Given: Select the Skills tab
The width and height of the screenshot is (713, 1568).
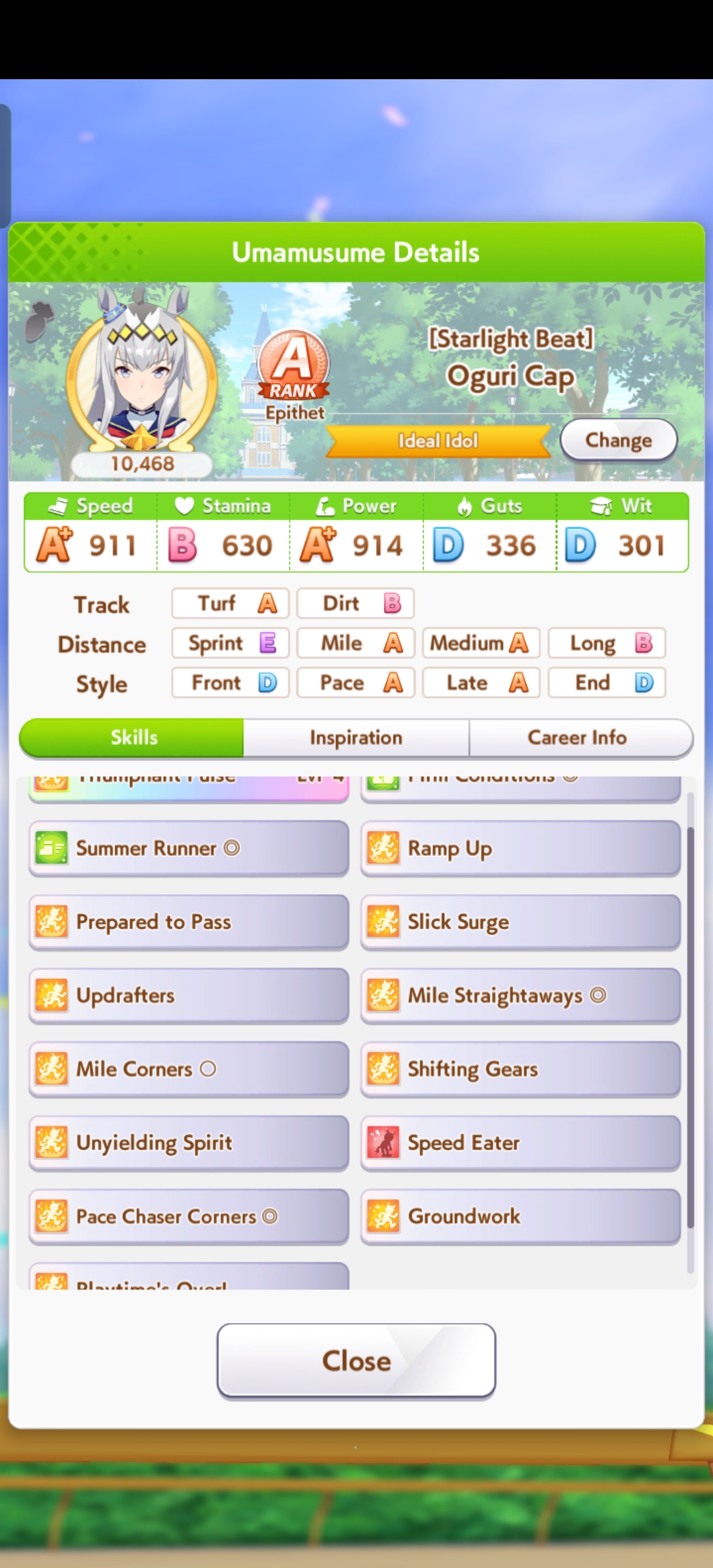Looking at the screenshot, I should tap(132, 737).
